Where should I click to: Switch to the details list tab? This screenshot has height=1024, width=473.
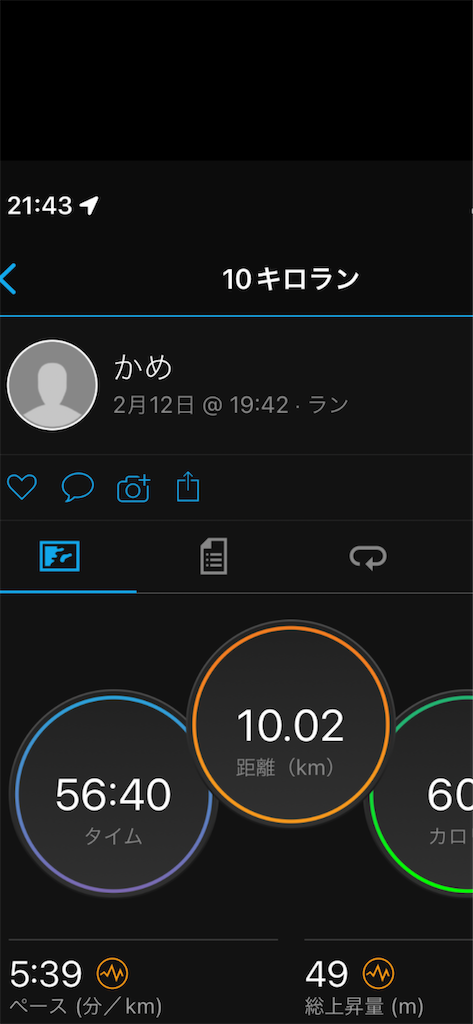(x=214, y=556)
